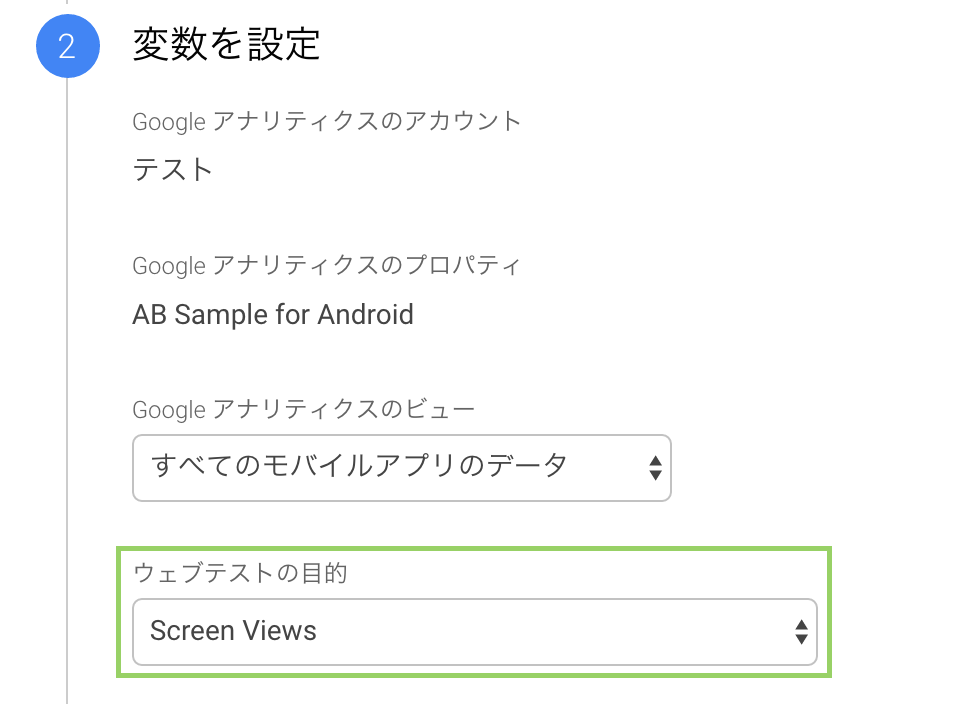Open the Google アナリティクスのビュー dropdown

[x=401, y=467]
